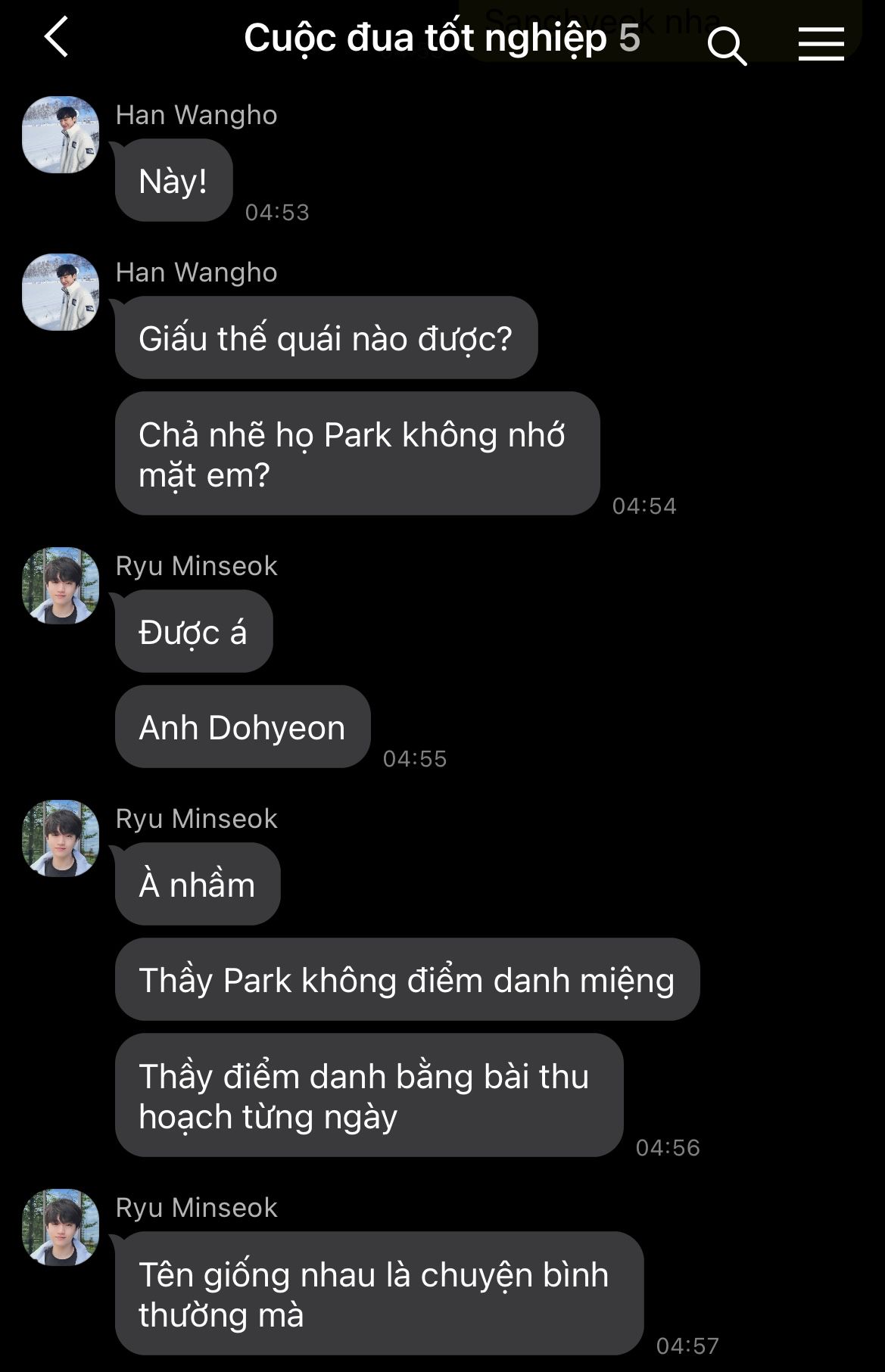Open the chat room hamburger menu

click(821, 44)
